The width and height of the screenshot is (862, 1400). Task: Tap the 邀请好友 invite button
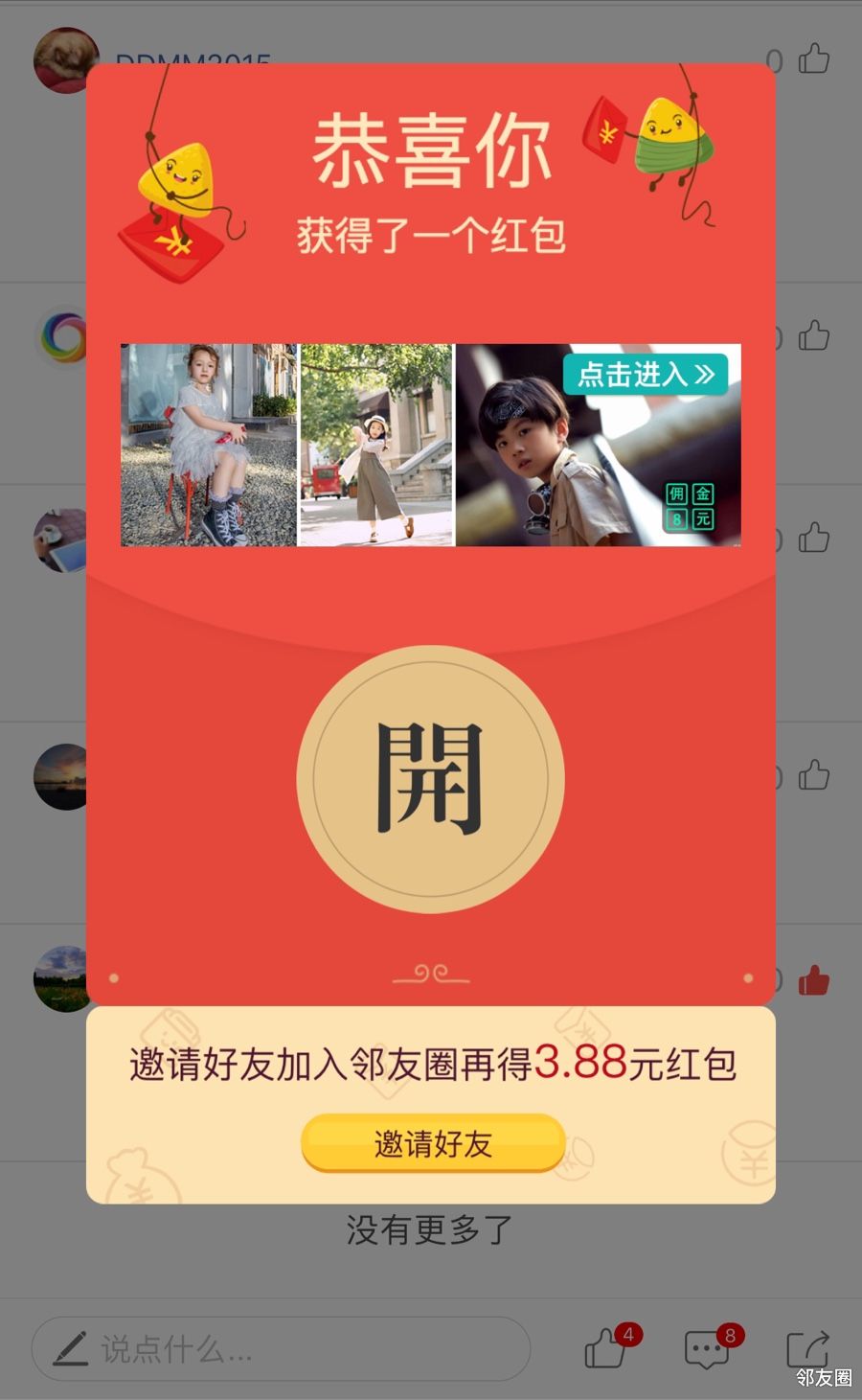click(433, 1143)
